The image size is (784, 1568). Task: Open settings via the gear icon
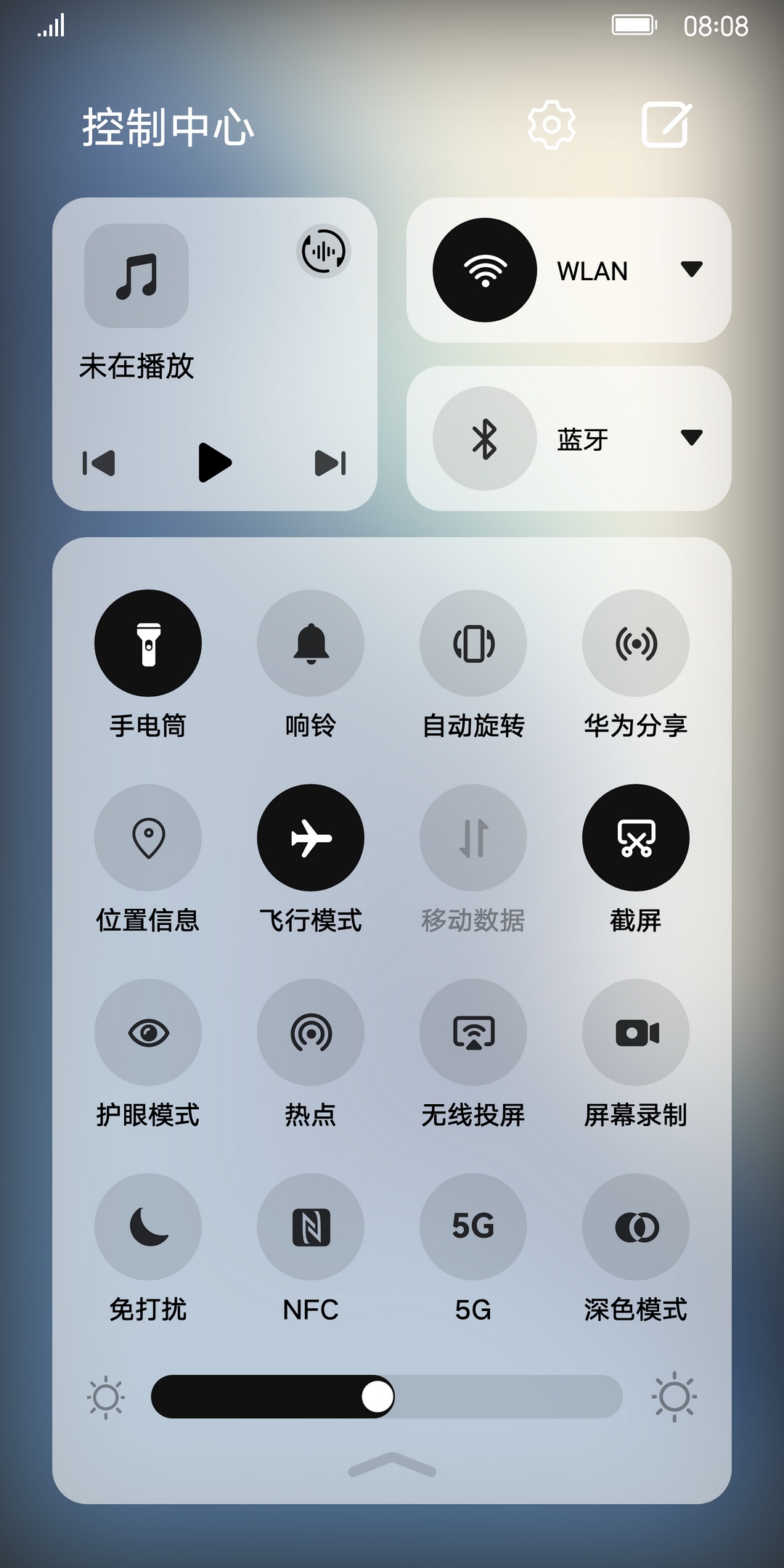[552, 125]
